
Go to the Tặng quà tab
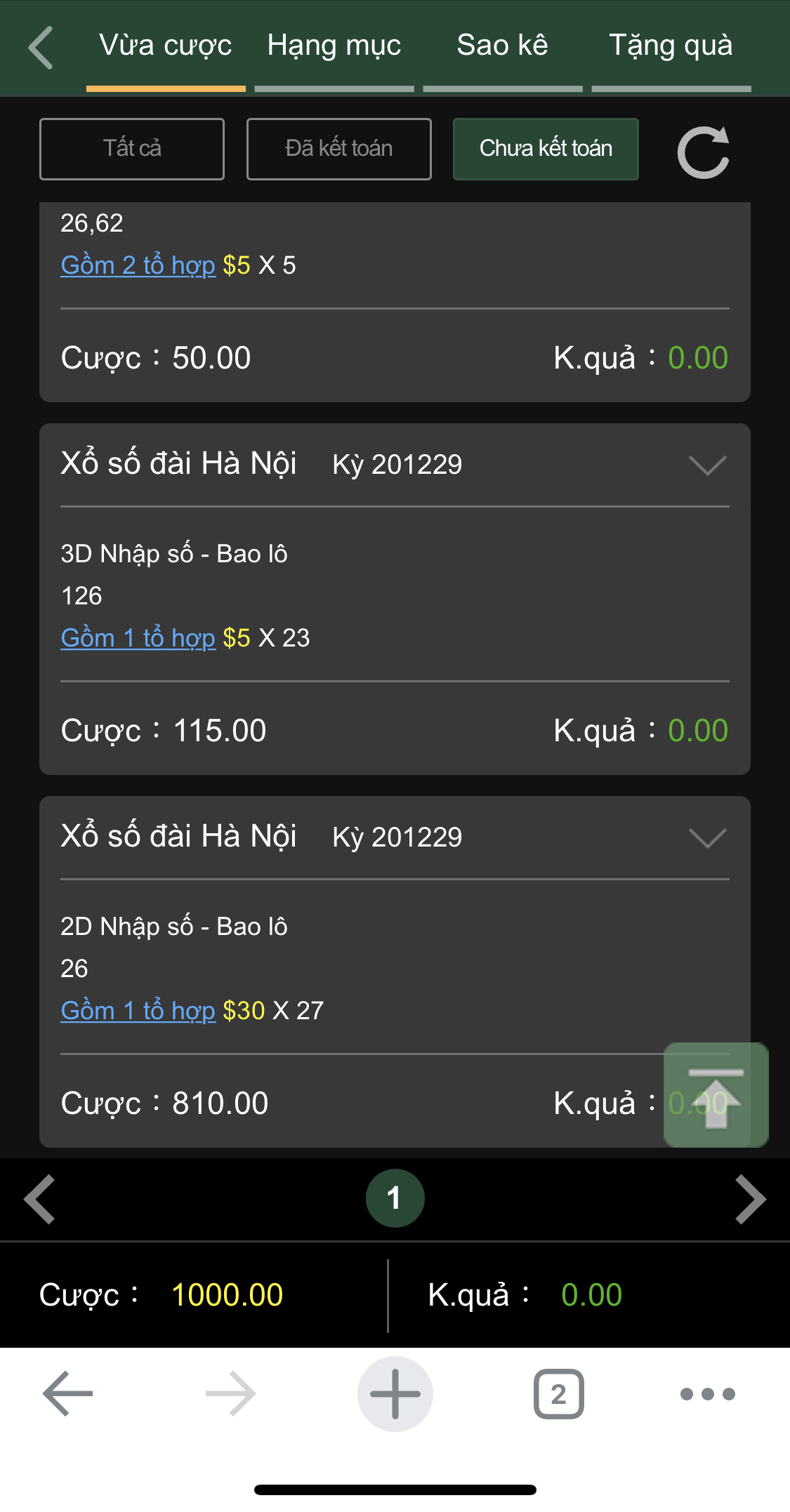[671, 46]
